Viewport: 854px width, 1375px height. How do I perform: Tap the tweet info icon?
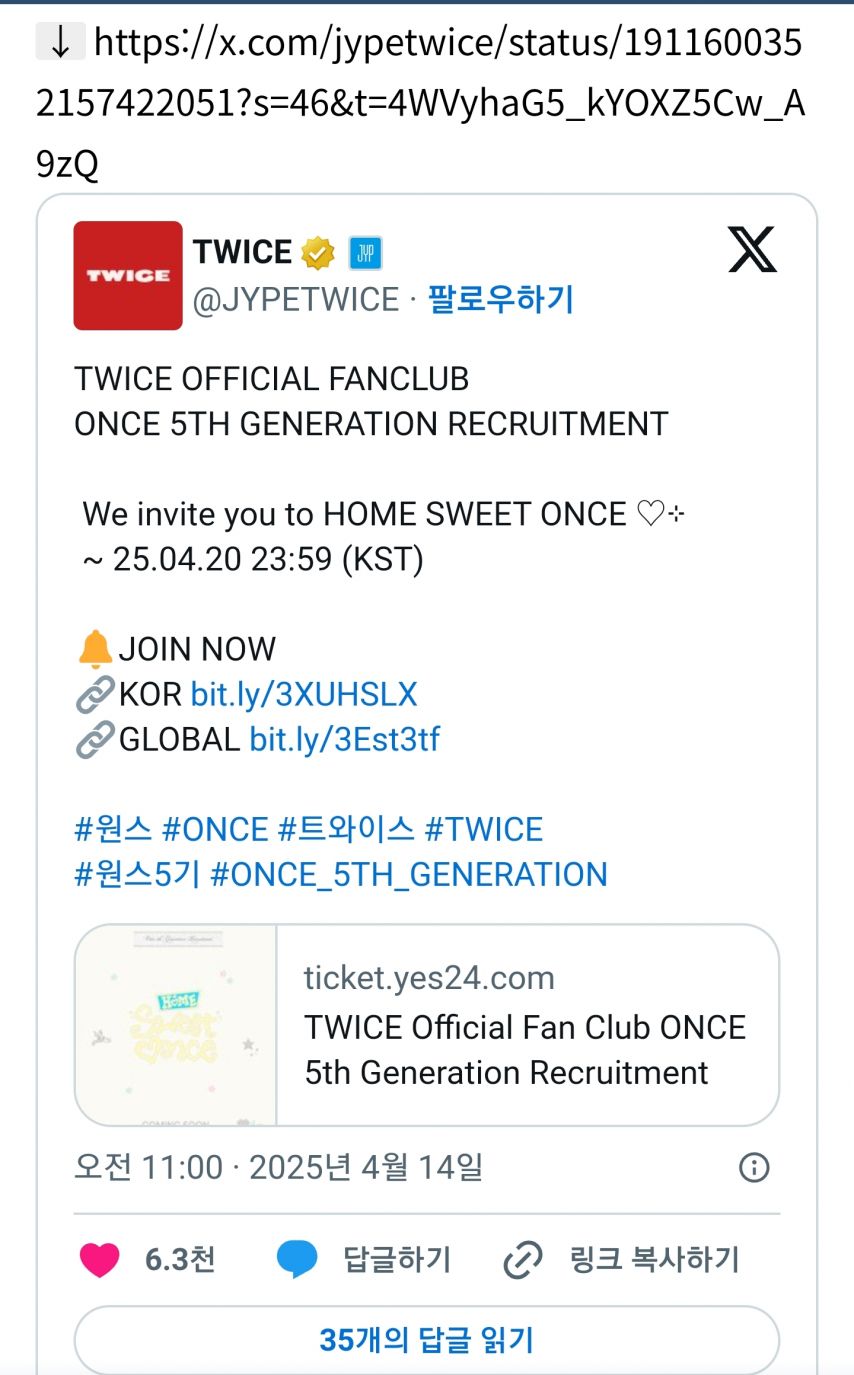pyautogui.click(x=753, y=1167)
